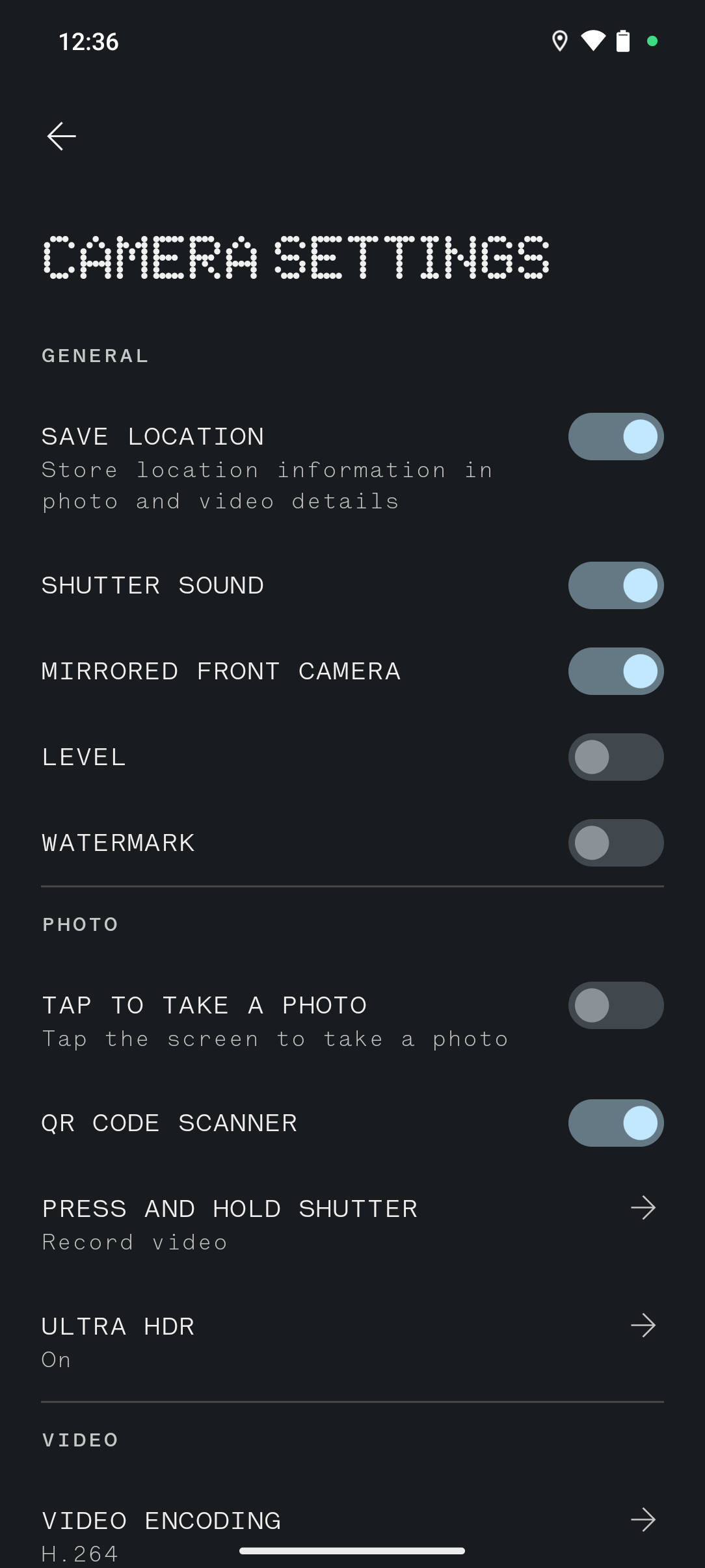The width and height of the screenshot is (705, 1568).
Task: Click the Wi-Fi icon in the status bar
Action: pos(593,42)
